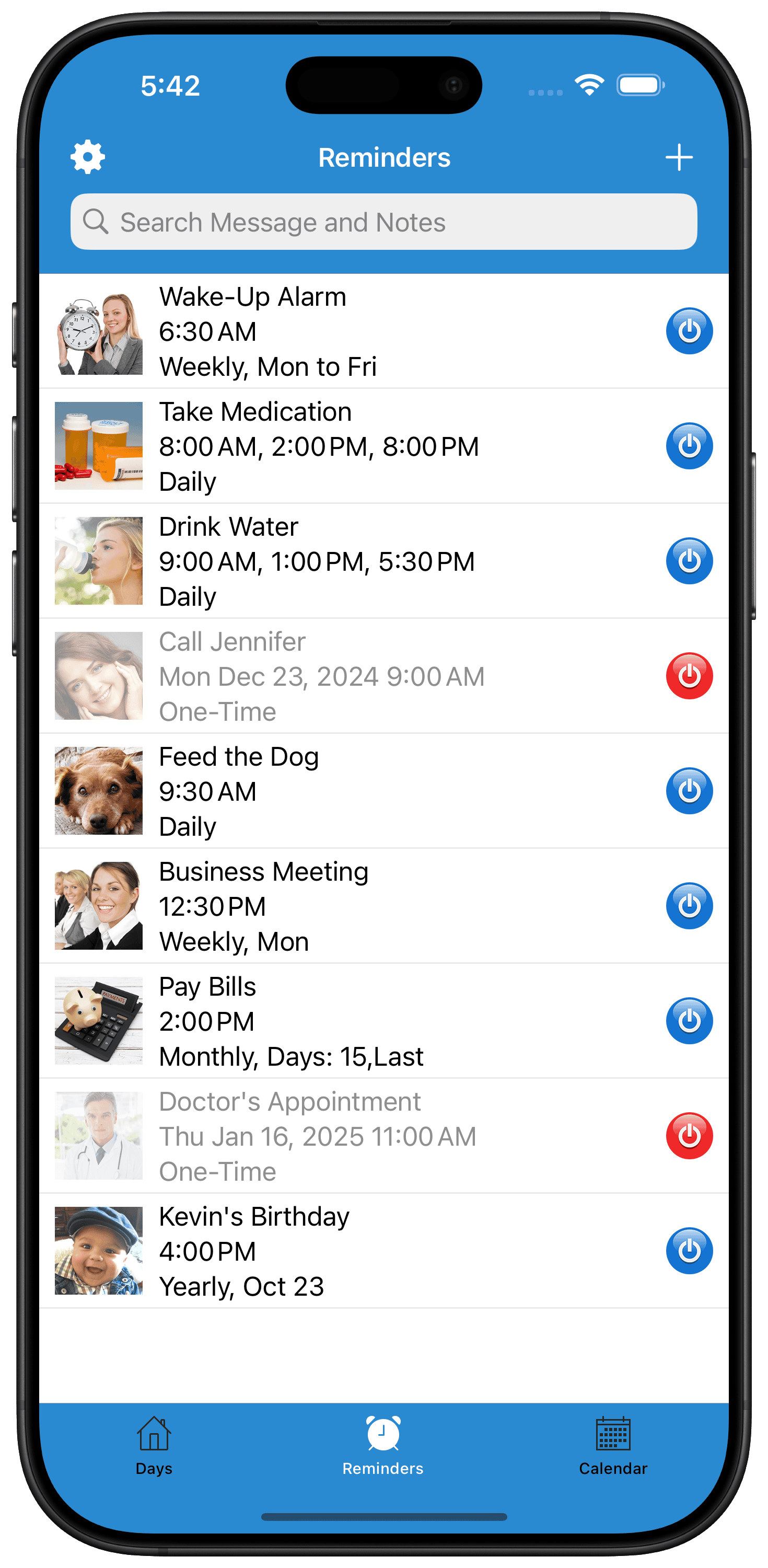Turn off the Take Medication reminder
This screenshot has width=768, height=1568.
(689, 446)
